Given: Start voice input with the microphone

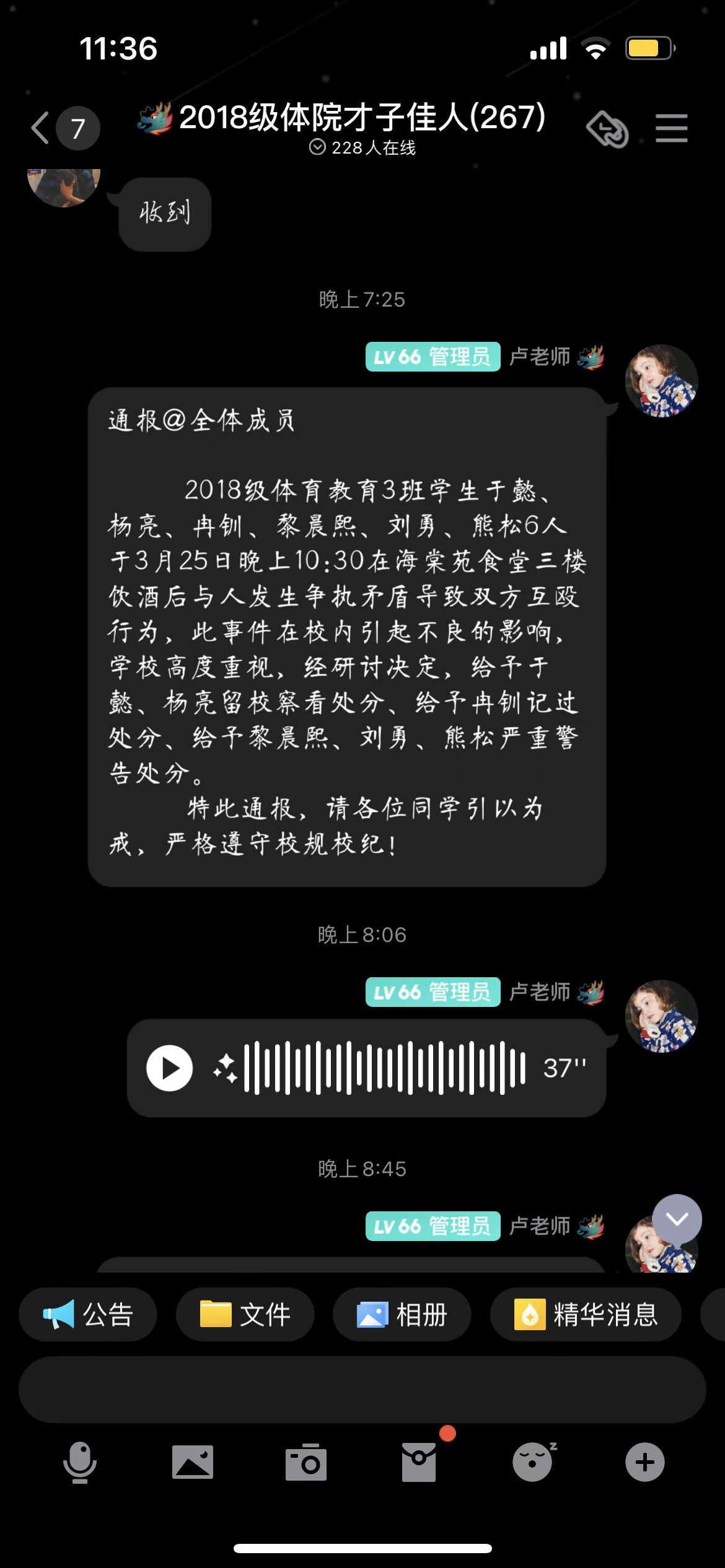Looking at the screenshot, I should (79, 1463).
